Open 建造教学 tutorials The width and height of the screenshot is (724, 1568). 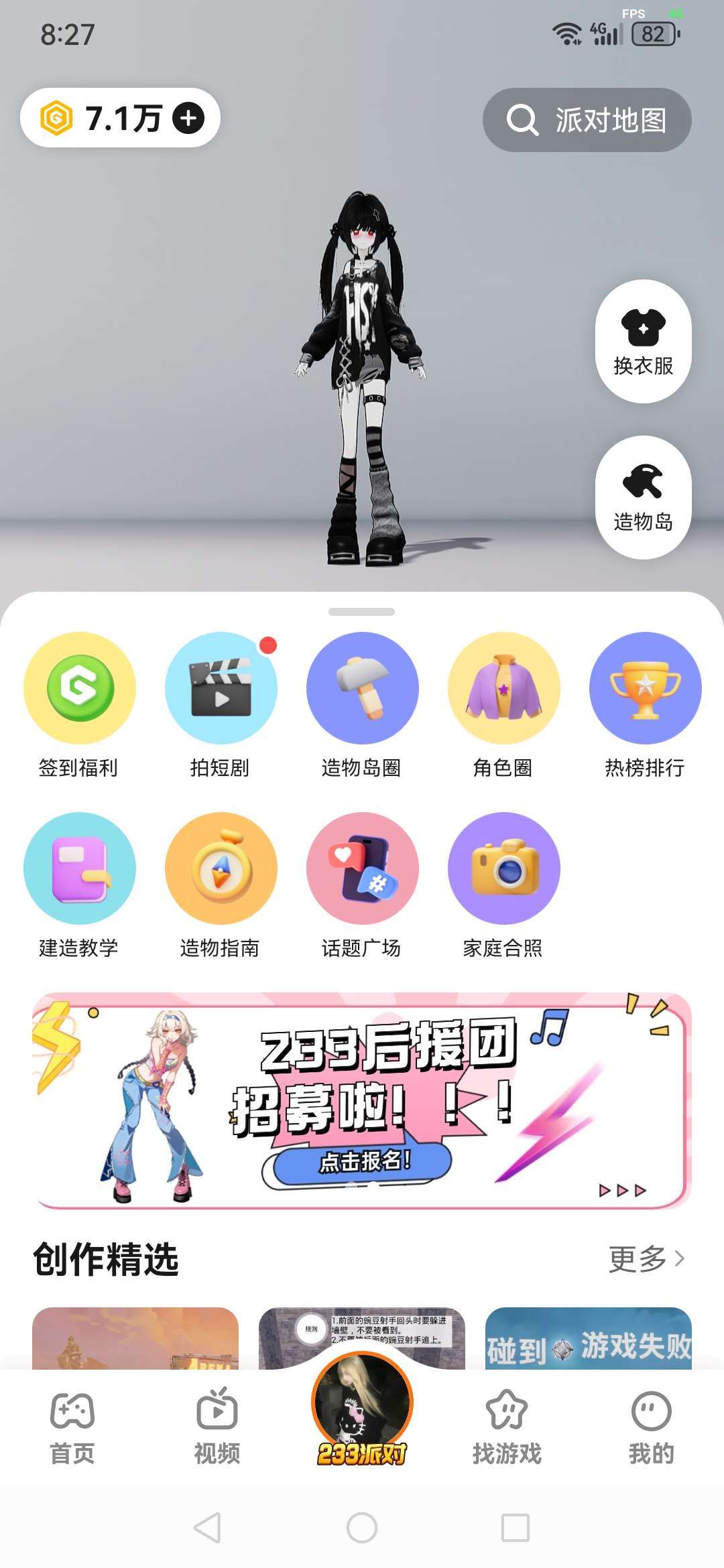80,868
